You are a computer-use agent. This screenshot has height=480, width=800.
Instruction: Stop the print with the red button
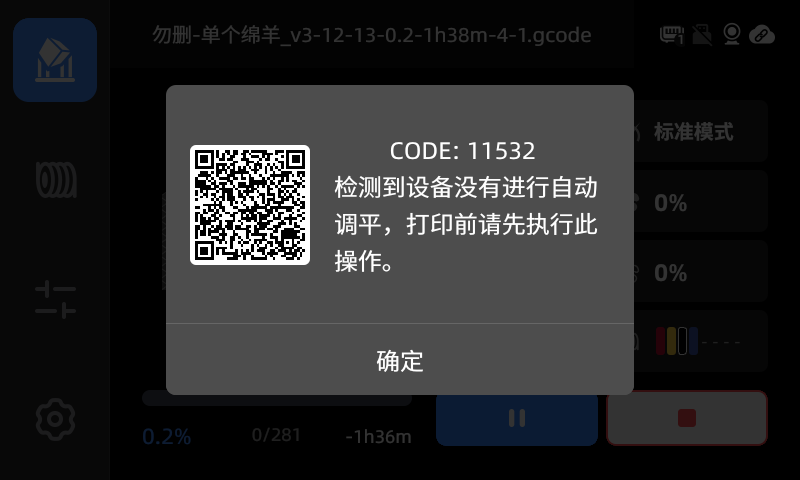[x=686, y=418]
